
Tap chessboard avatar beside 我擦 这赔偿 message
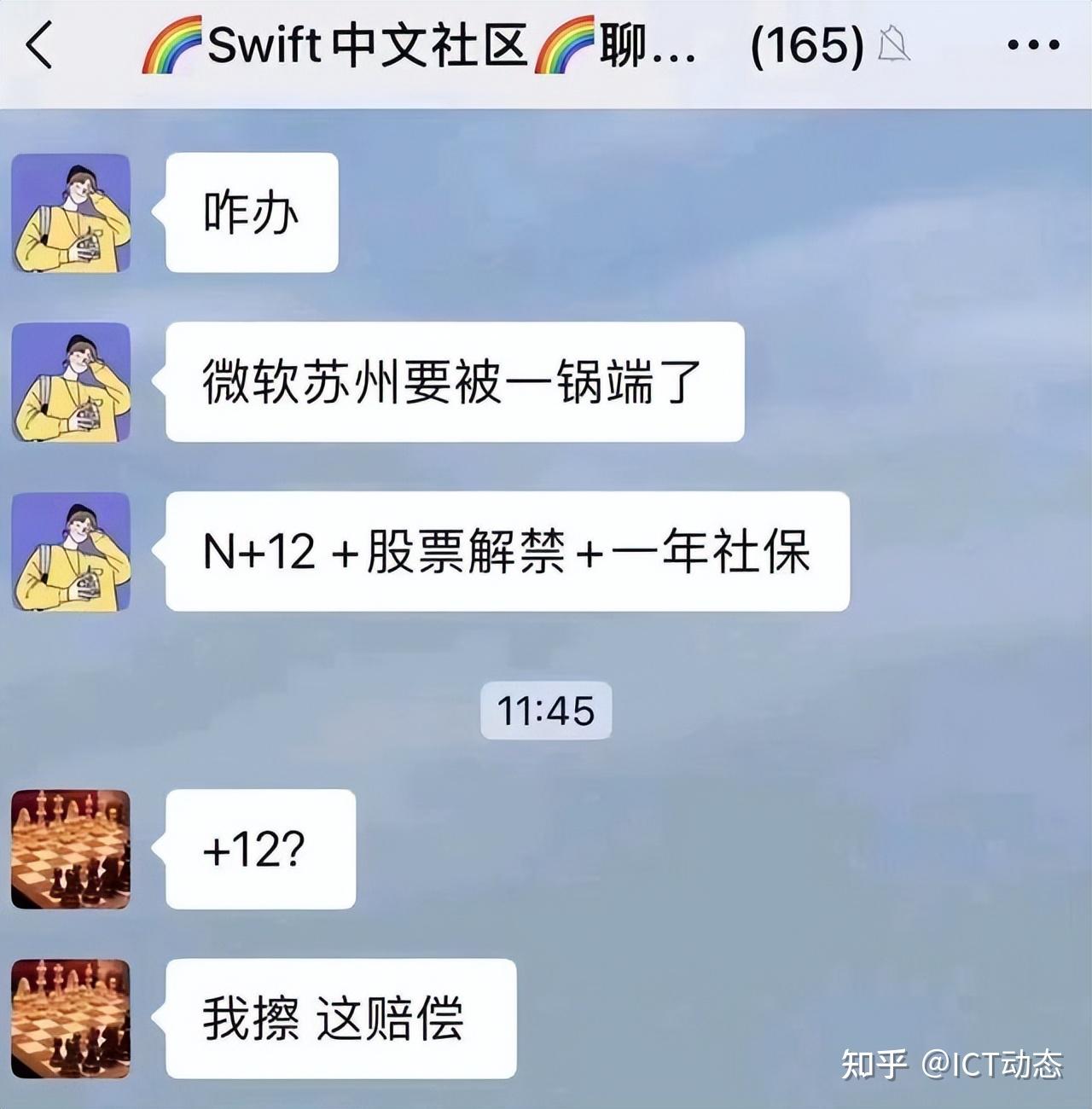coord(71,1018)
